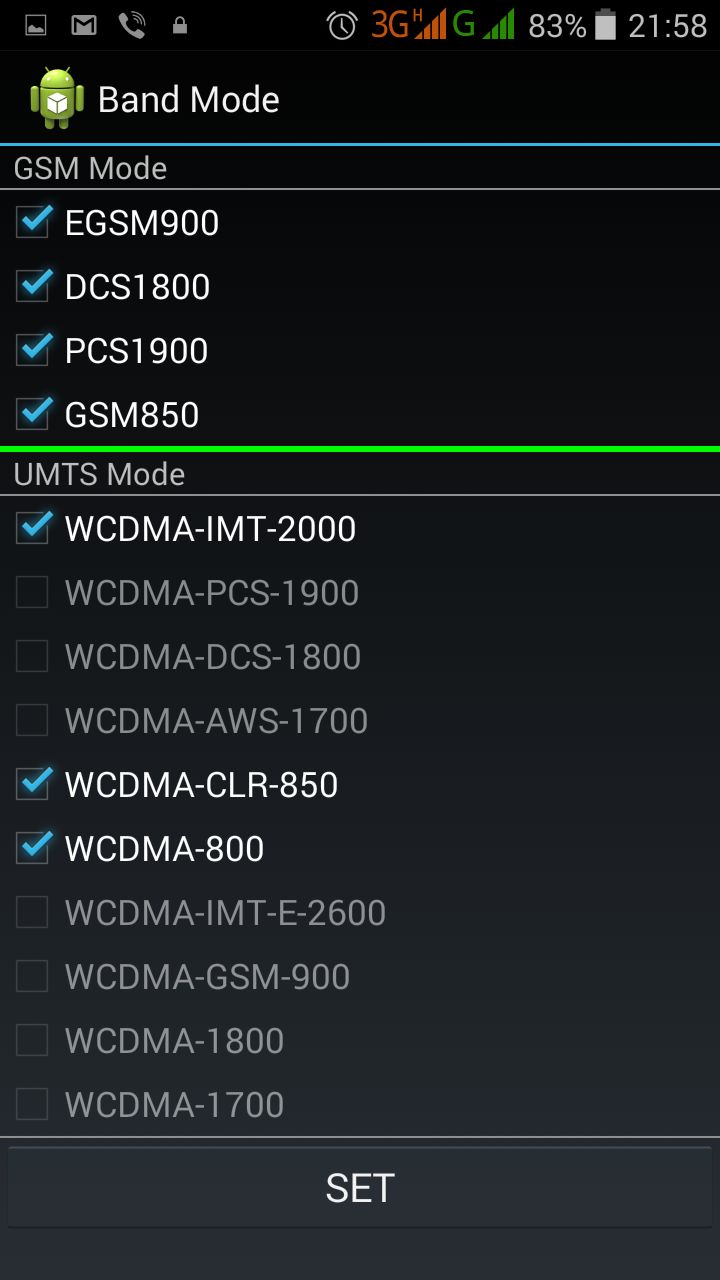Toggle WCDMA-IMT-2000 checkbox
Screen dimensions: 720x1280
pos(32,528)
